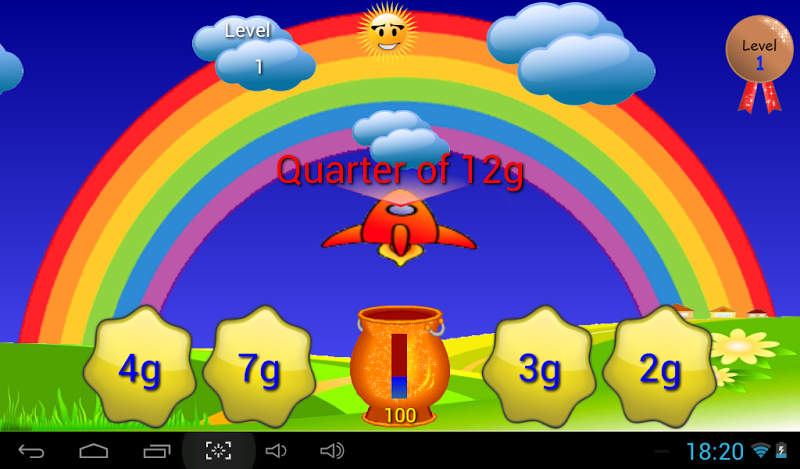Pick the 3g answer

pyautogui.click(x=539, y=369)
